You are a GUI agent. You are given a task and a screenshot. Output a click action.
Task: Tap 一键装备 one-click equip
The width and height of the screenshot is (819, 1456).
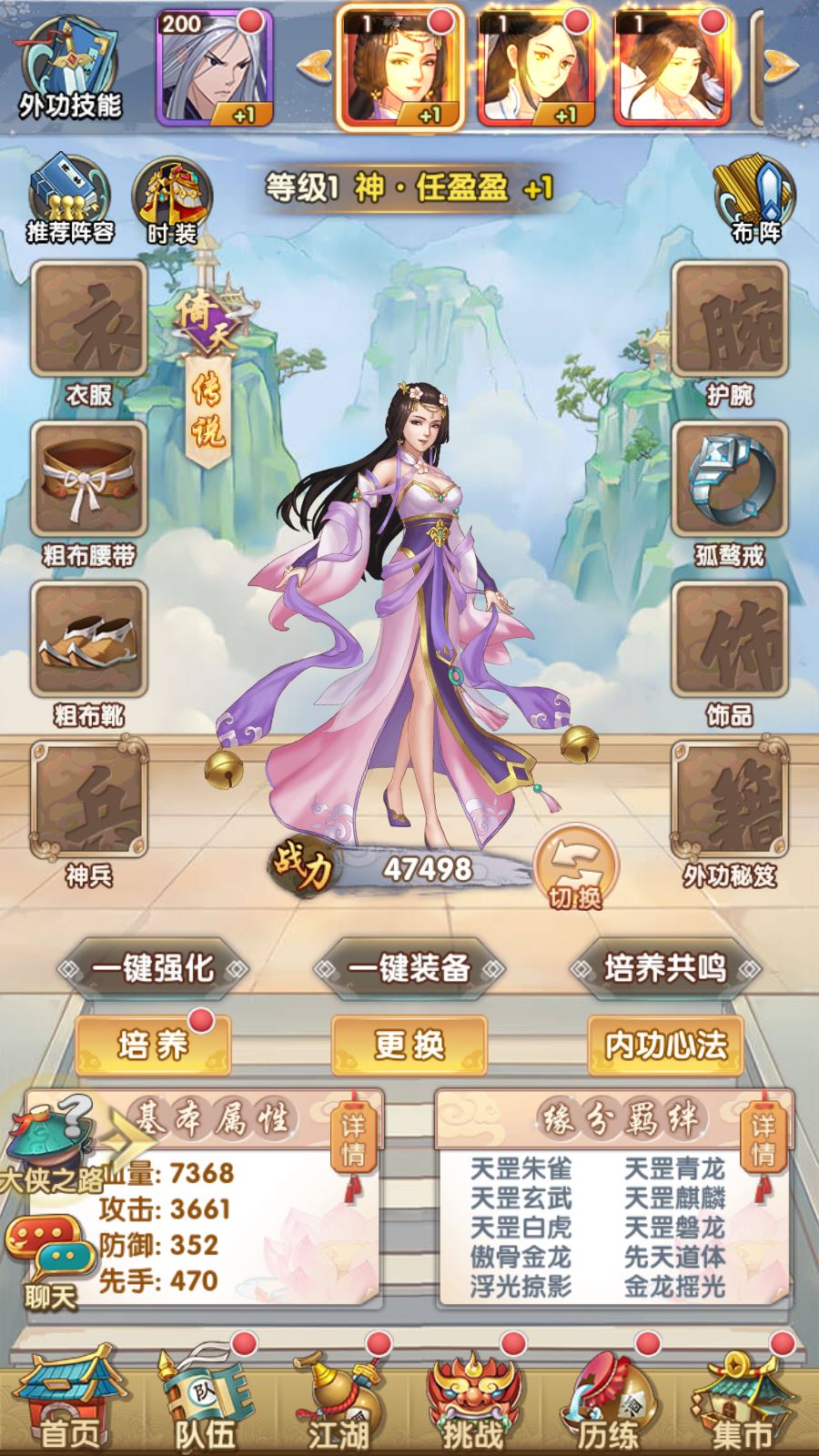coord(409,968)
